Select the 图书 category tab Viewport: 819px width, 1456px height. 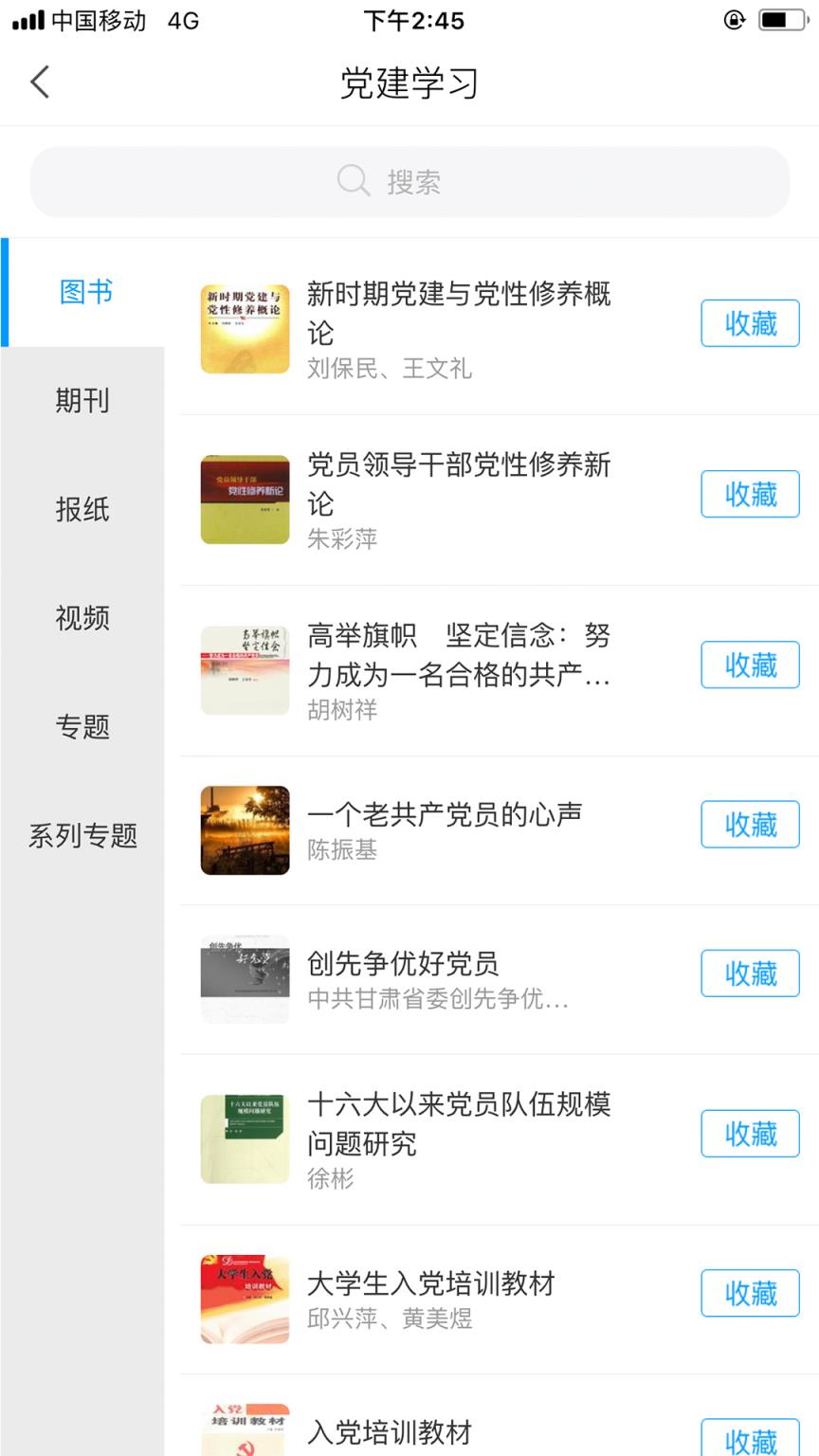(x=84, y=293)
